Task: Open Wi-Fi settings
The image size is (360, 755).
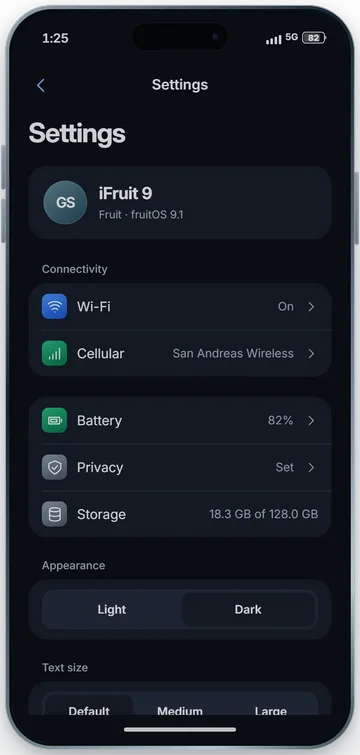Action: (x=180, y=307)
